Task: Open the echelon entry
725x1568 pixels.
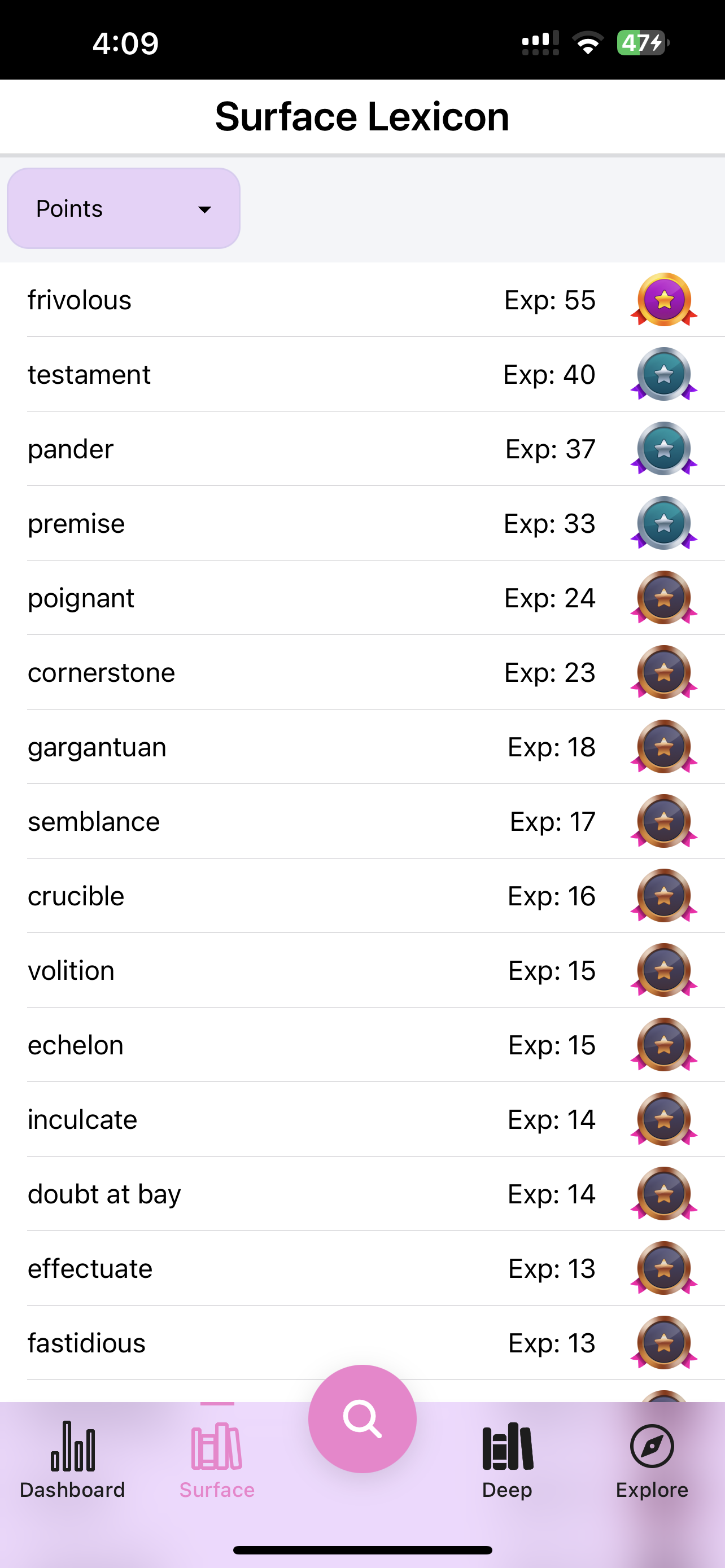Action: tap(362, 1045)
